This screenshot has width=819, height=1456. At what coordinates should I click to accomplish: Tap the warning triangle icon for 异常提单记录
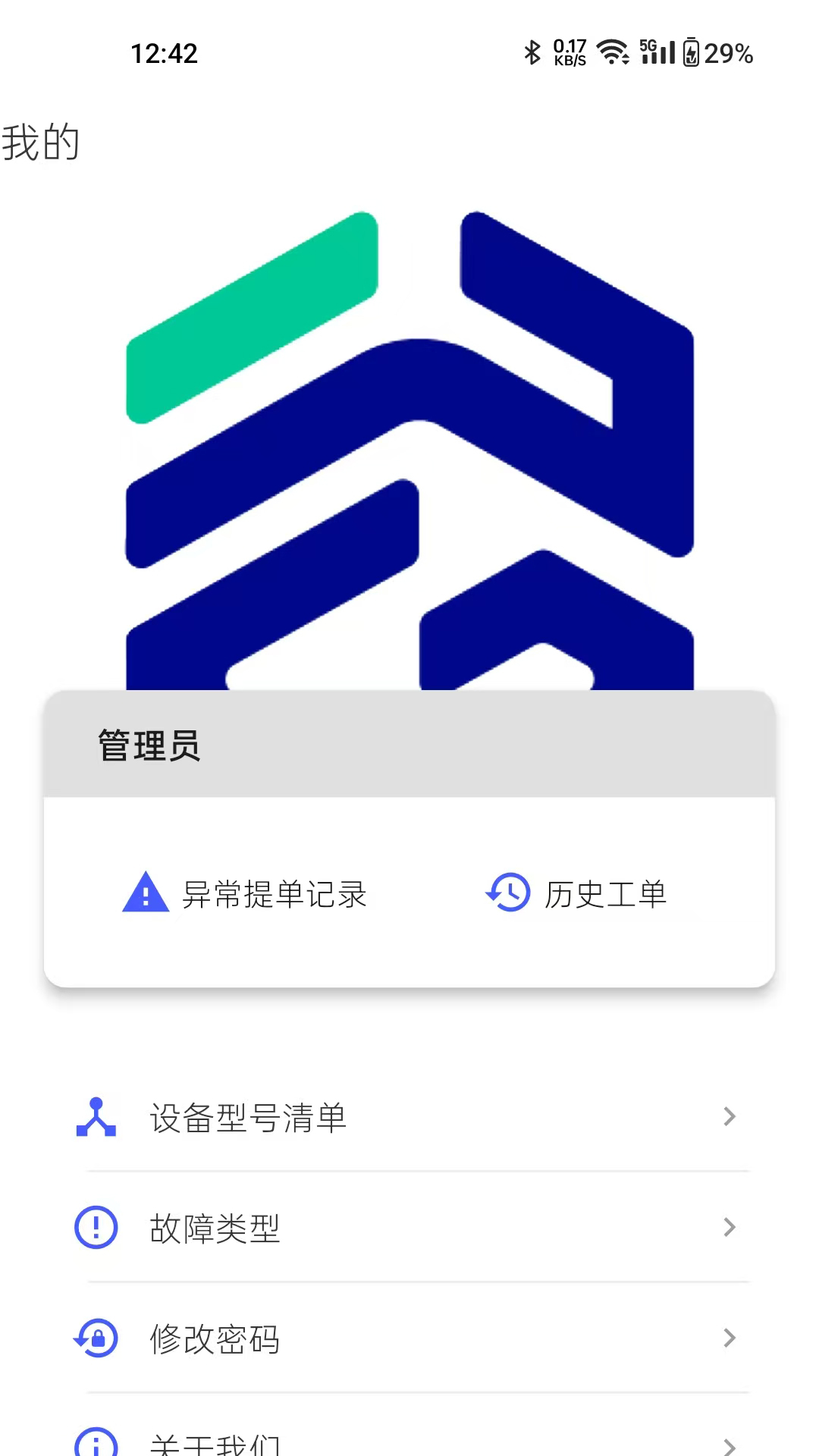(x=145, y=893)
